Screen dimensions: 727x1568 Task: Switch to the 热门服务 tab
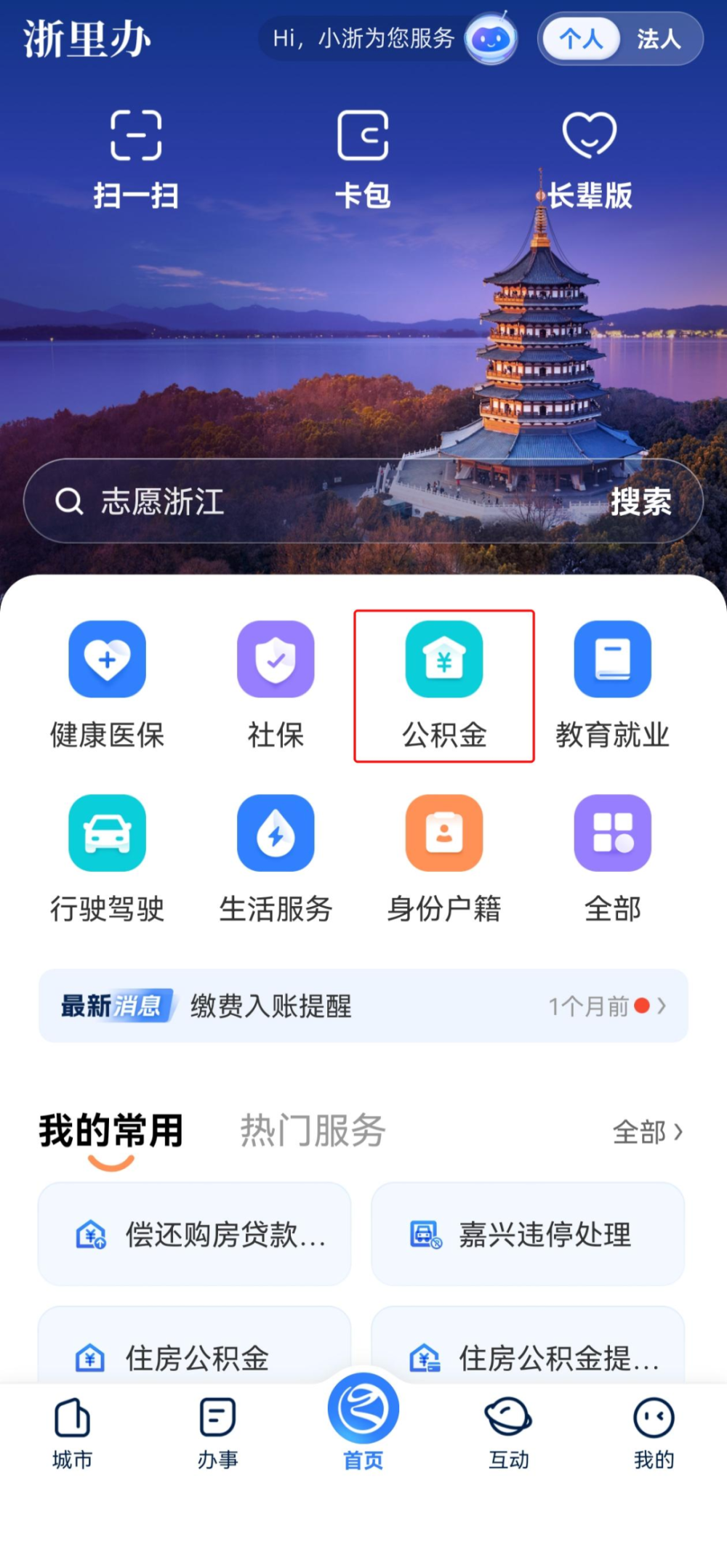pos(313,1131)
